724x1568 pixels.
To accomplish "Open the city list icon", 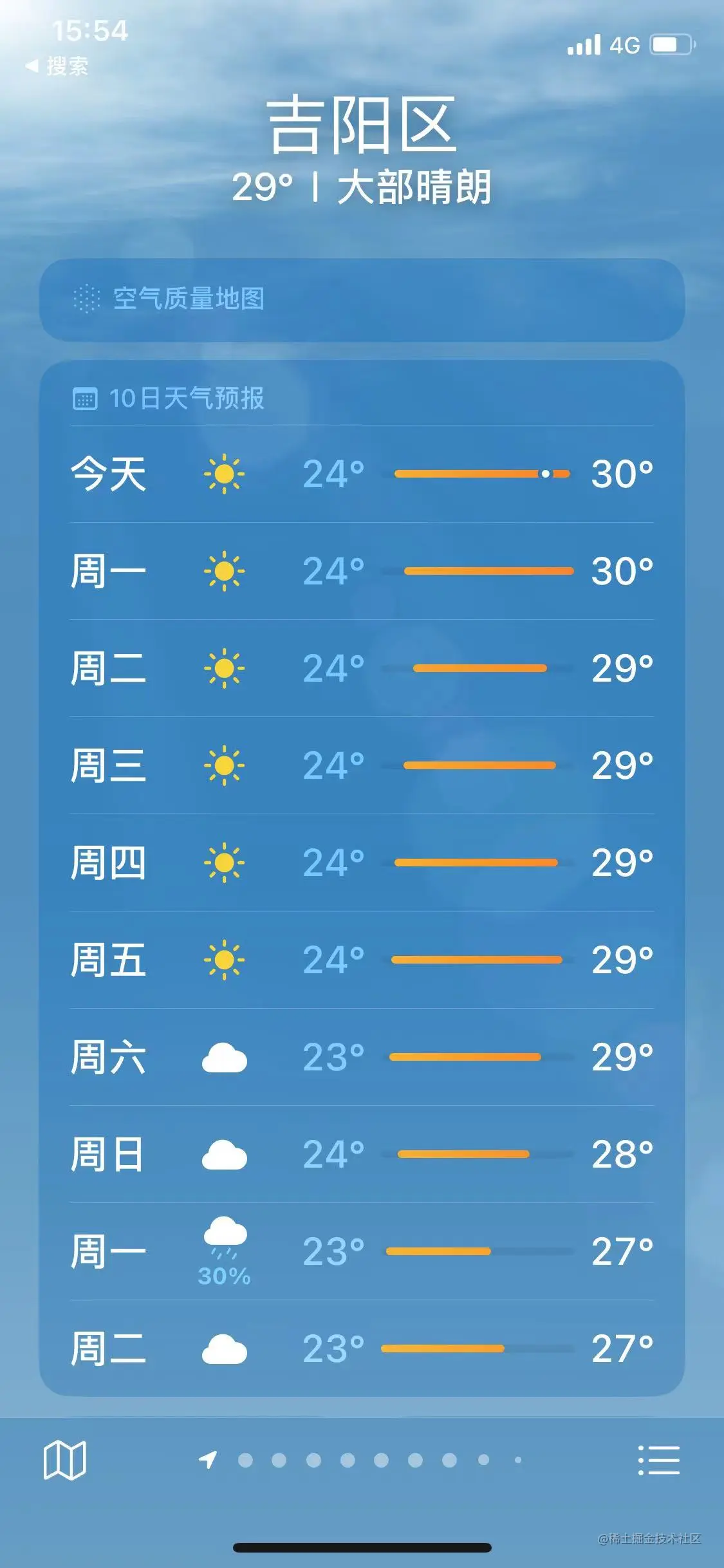I will coord(659,1460).
